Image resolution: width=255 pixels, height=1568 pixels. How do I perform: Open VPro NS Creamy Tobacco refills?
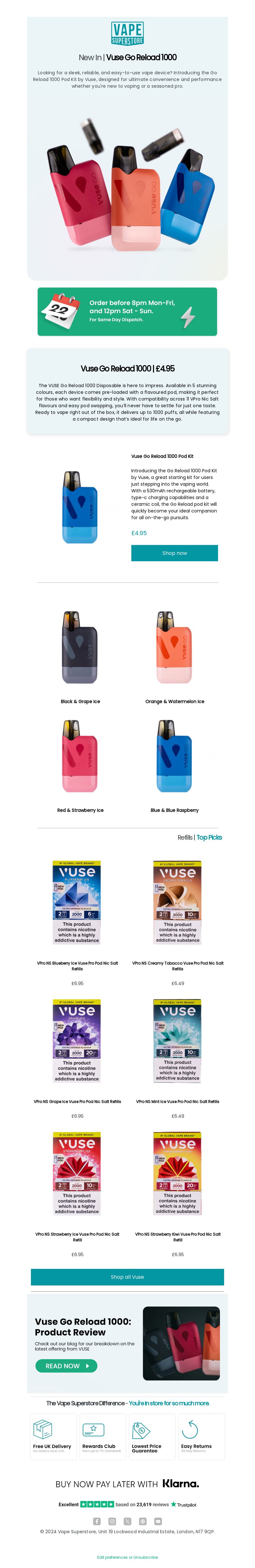coord(177,902)
